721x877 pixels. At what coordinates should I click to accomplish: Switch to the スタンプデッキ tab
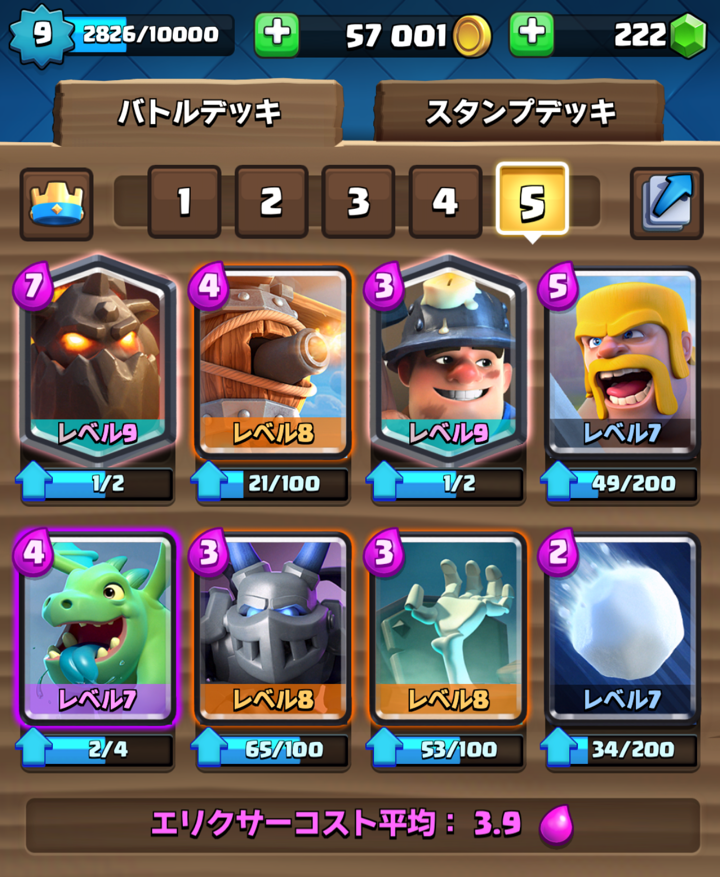click(x=520, y=113)
